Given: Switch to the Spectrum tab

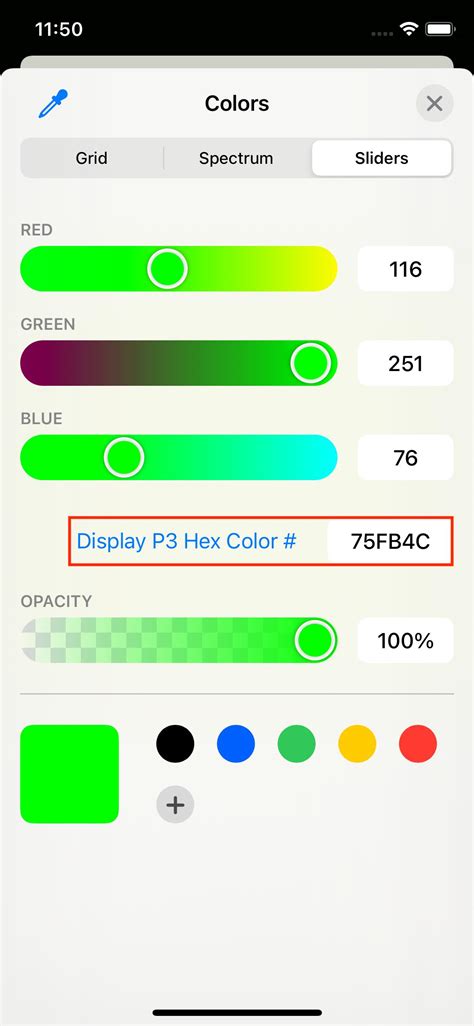Looking at the screenshot, I should coord(236,158).
